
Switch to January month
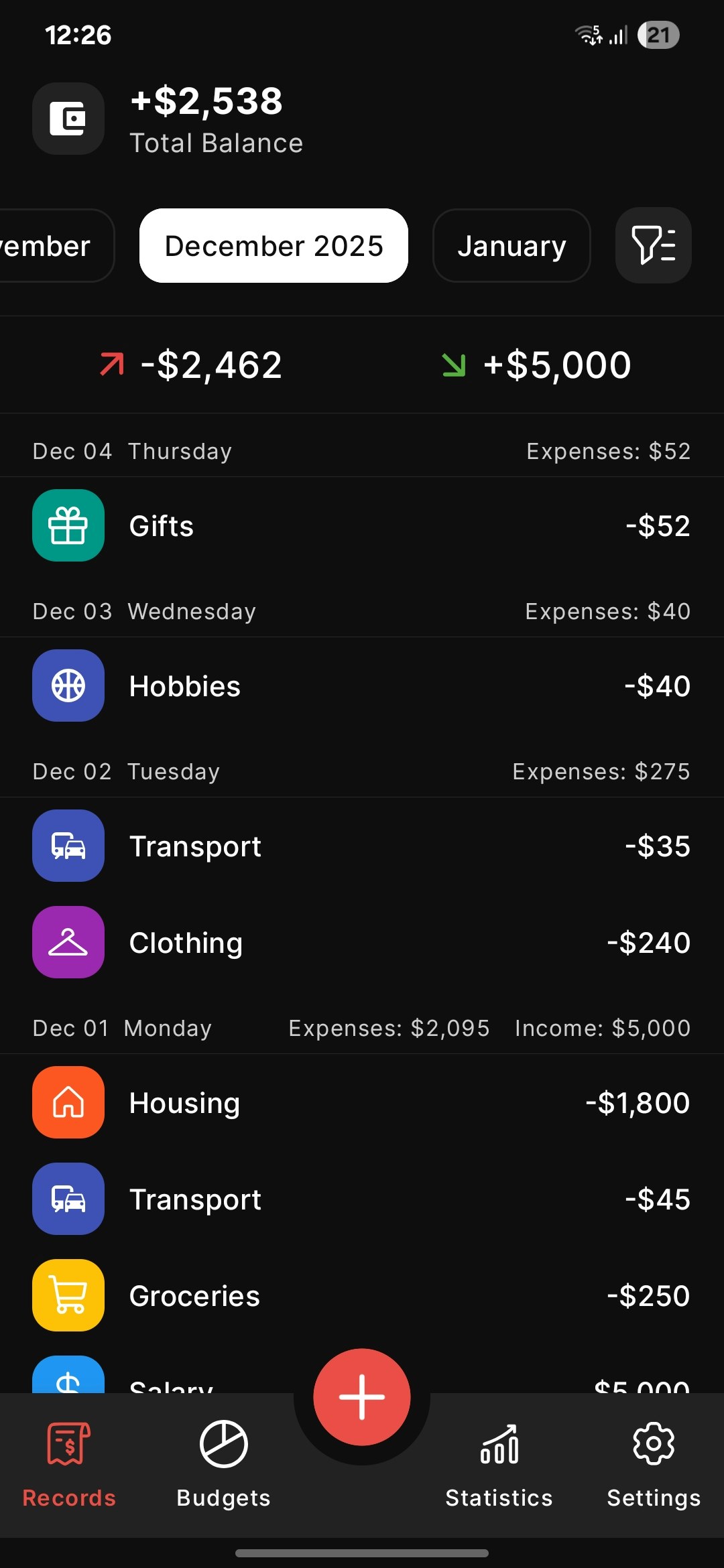click(511, 245)
